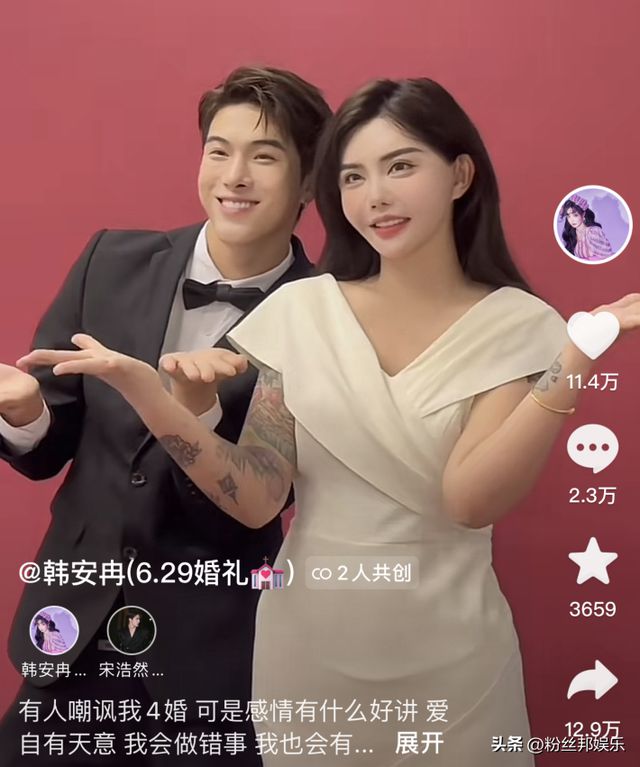Viewport: 640px width, 767px height.
Task: Open co-creator 宋浩然's small avatar
Action: [131, 631]
